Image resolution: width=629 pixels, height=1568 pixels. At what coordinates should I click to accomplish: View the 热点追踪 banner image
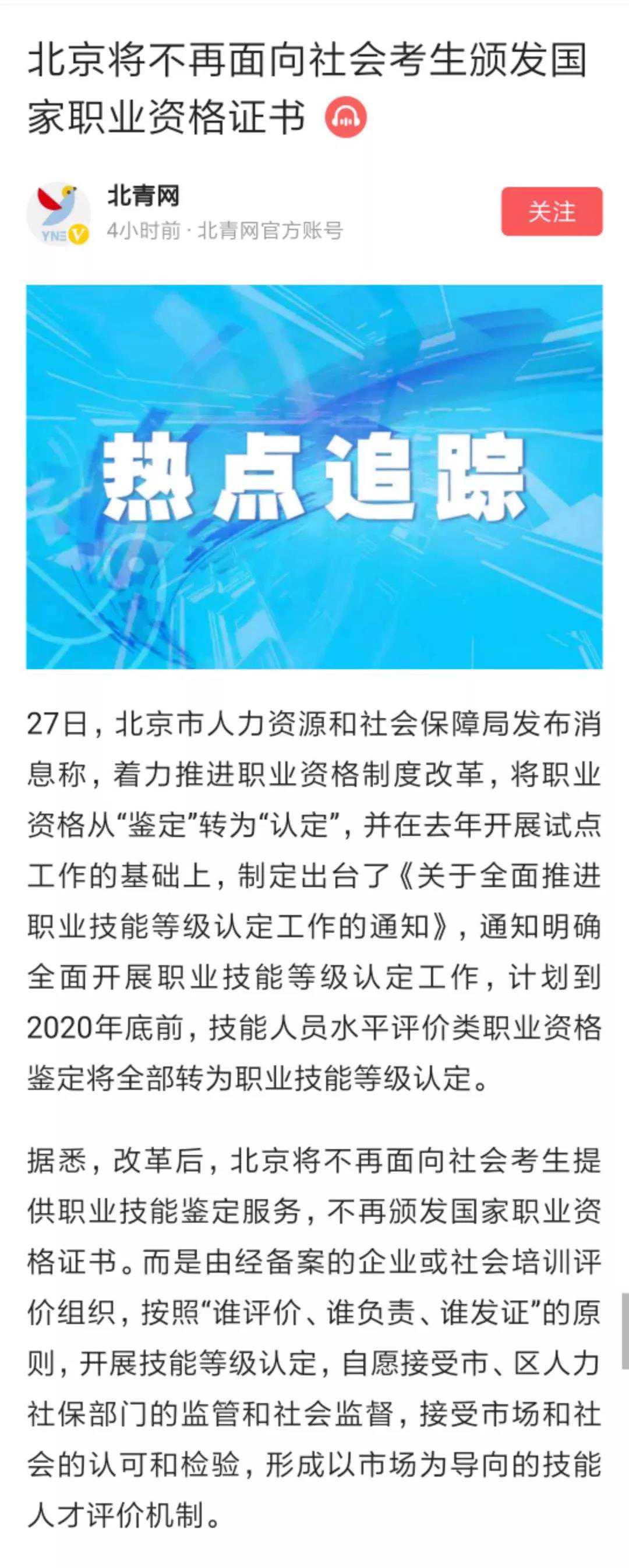point(314,476)
